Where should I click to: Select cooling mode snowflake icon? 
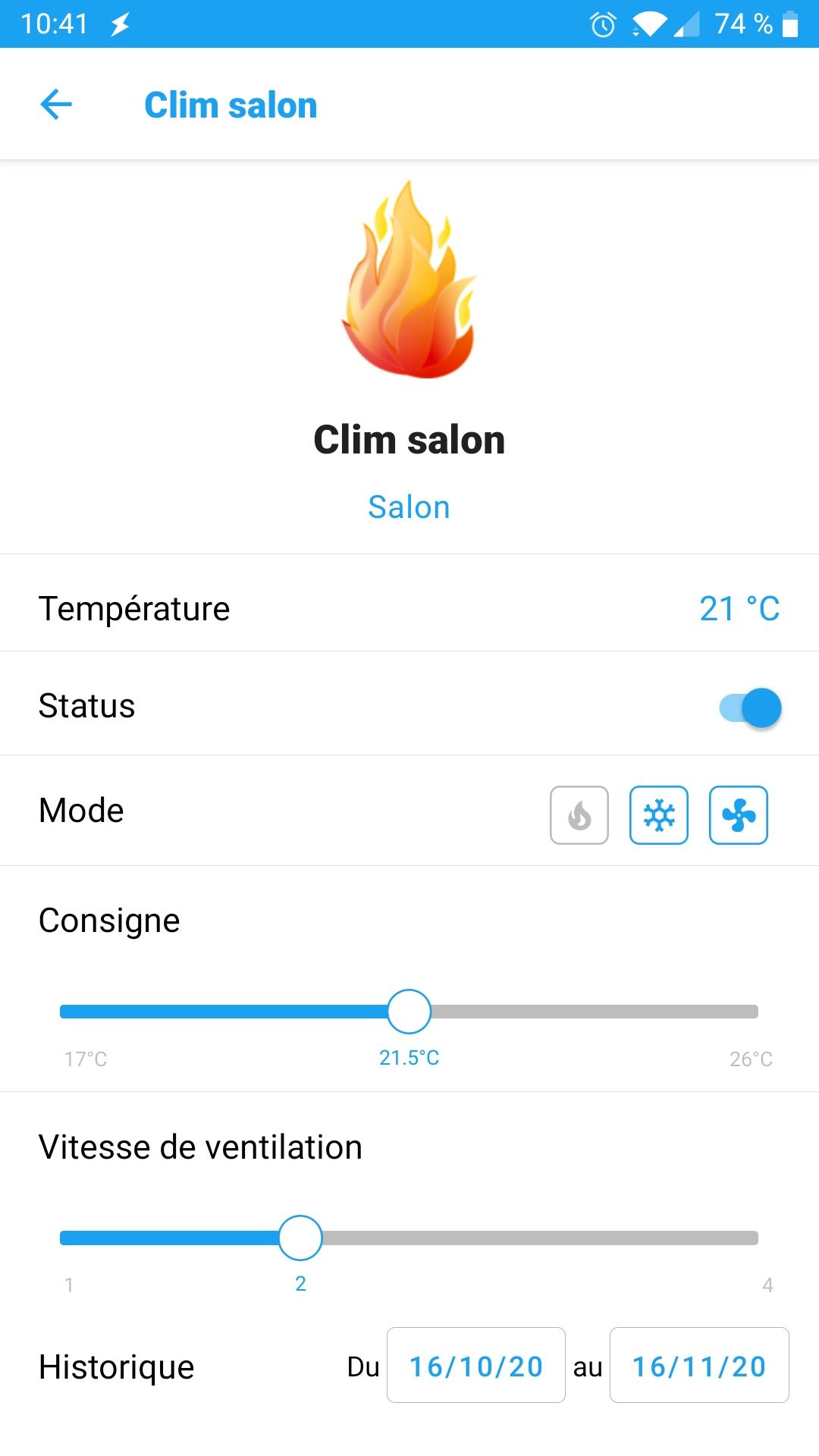click(659, 815)
